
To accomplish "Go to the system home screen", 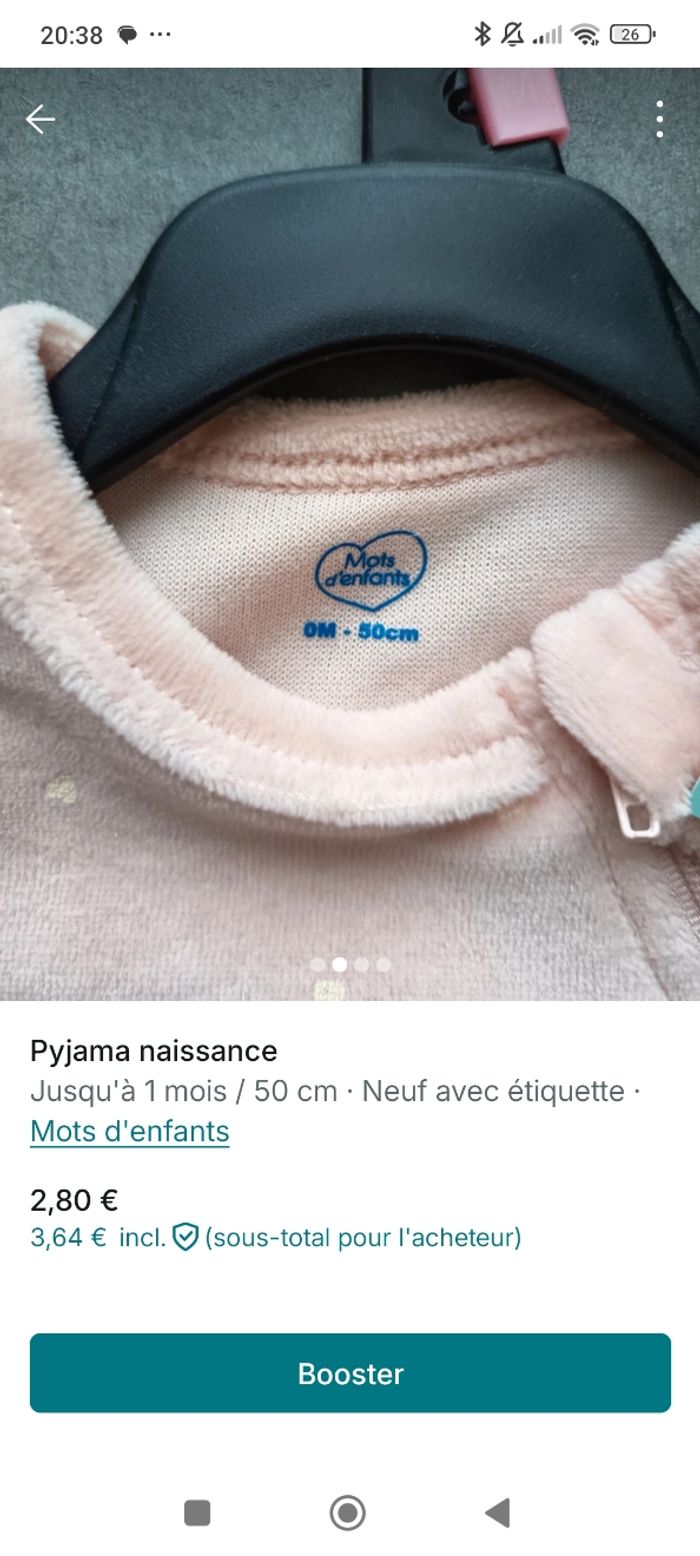I will [x=348, y=1513].
